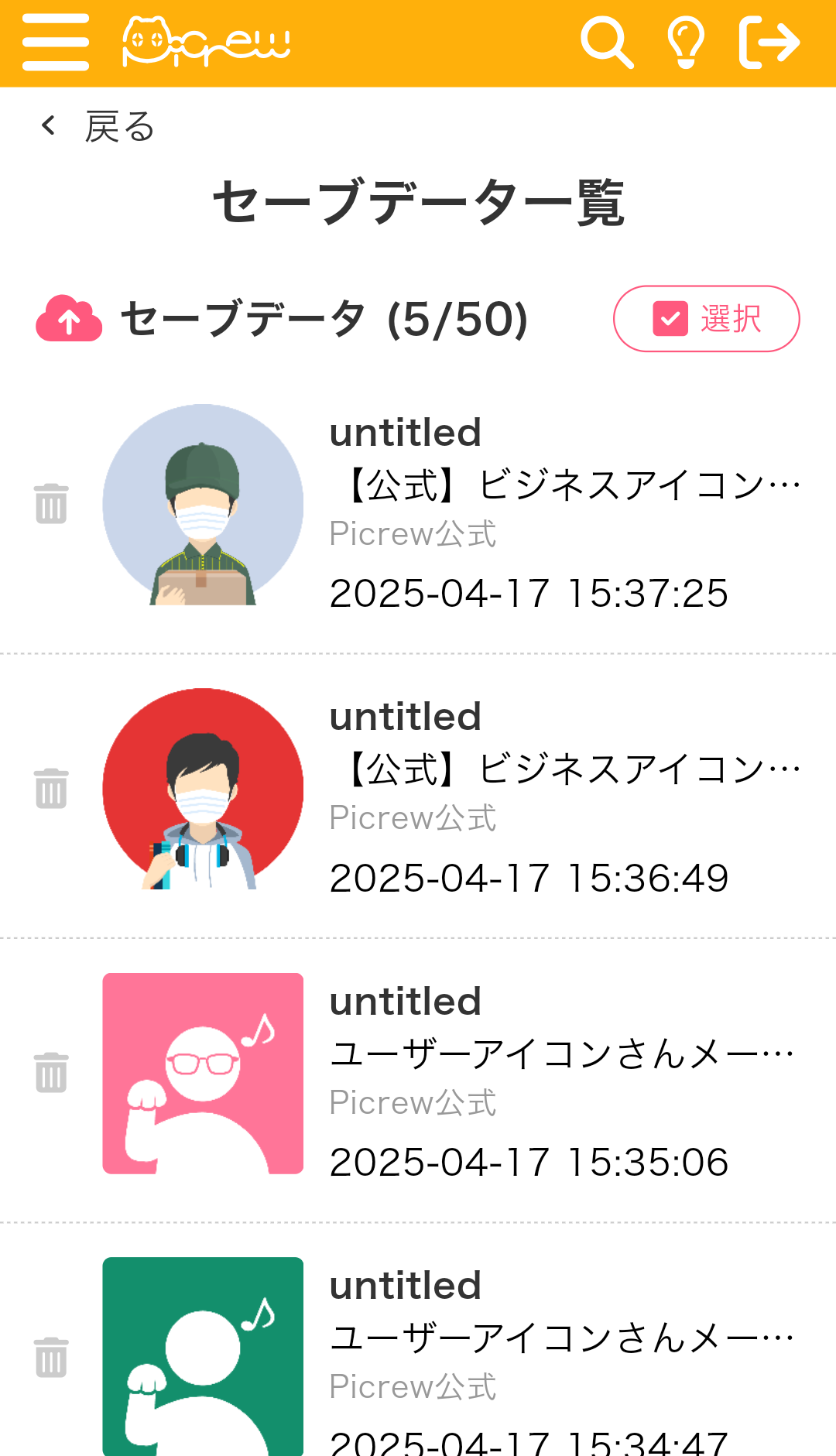Open the search icon
This screenshot has height=1456, width=836.
(x=608, y=43)
